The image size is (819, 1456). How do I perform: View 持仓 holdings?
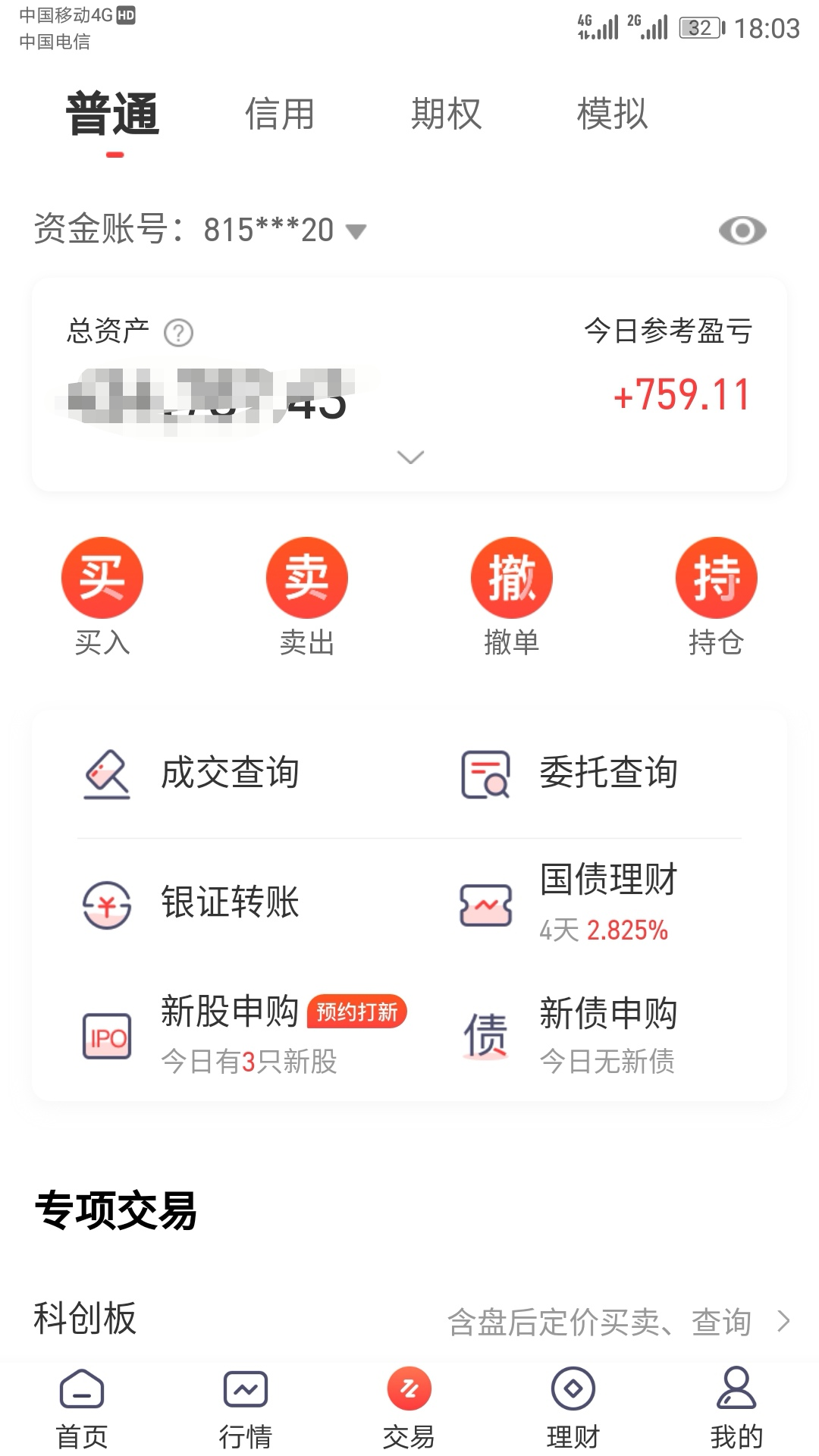716,595
